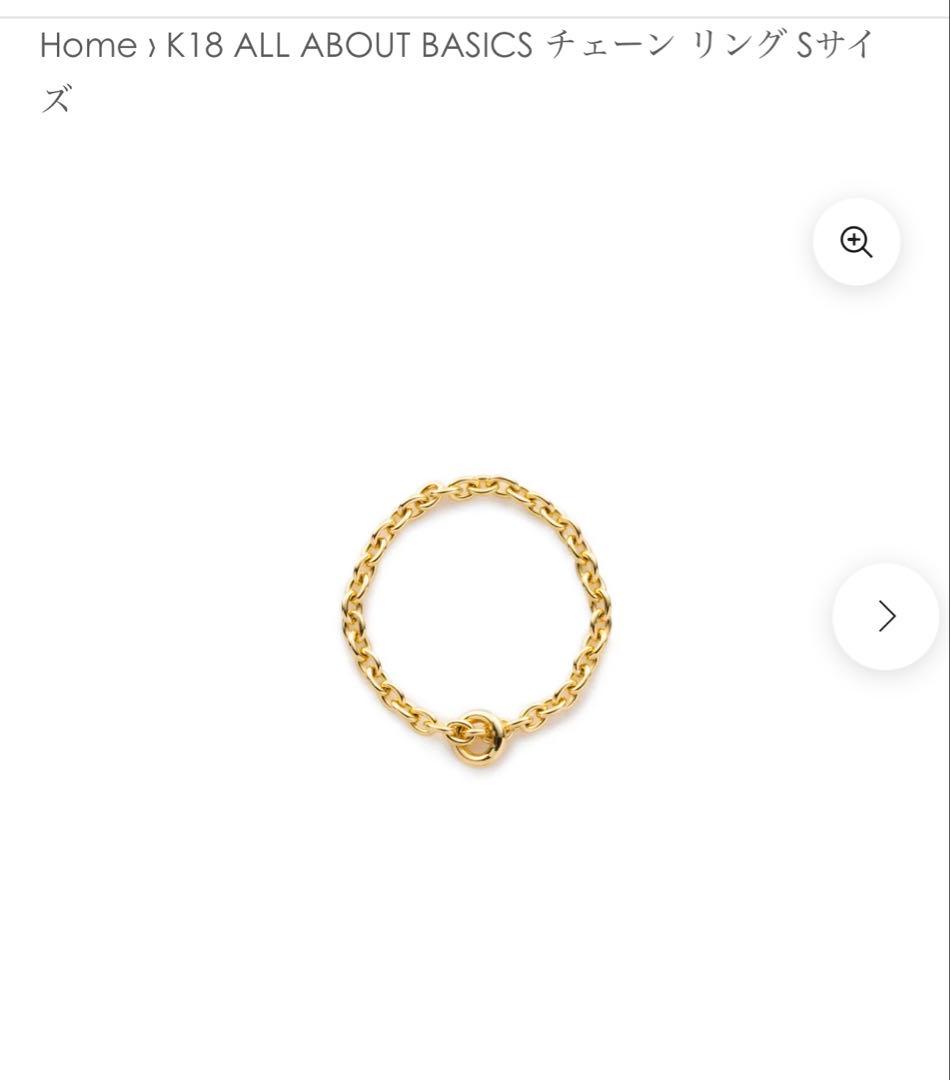Zoom into the product image
This screenshot has width=950, height=1080.
point(856,242)
